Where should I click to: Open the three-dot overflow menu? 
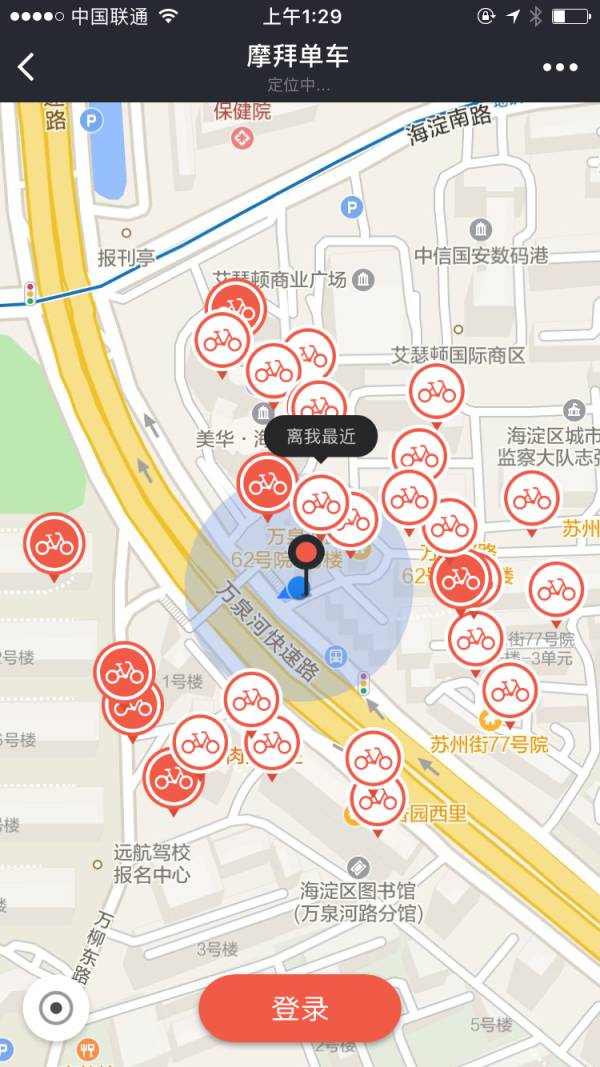[560, 67]
